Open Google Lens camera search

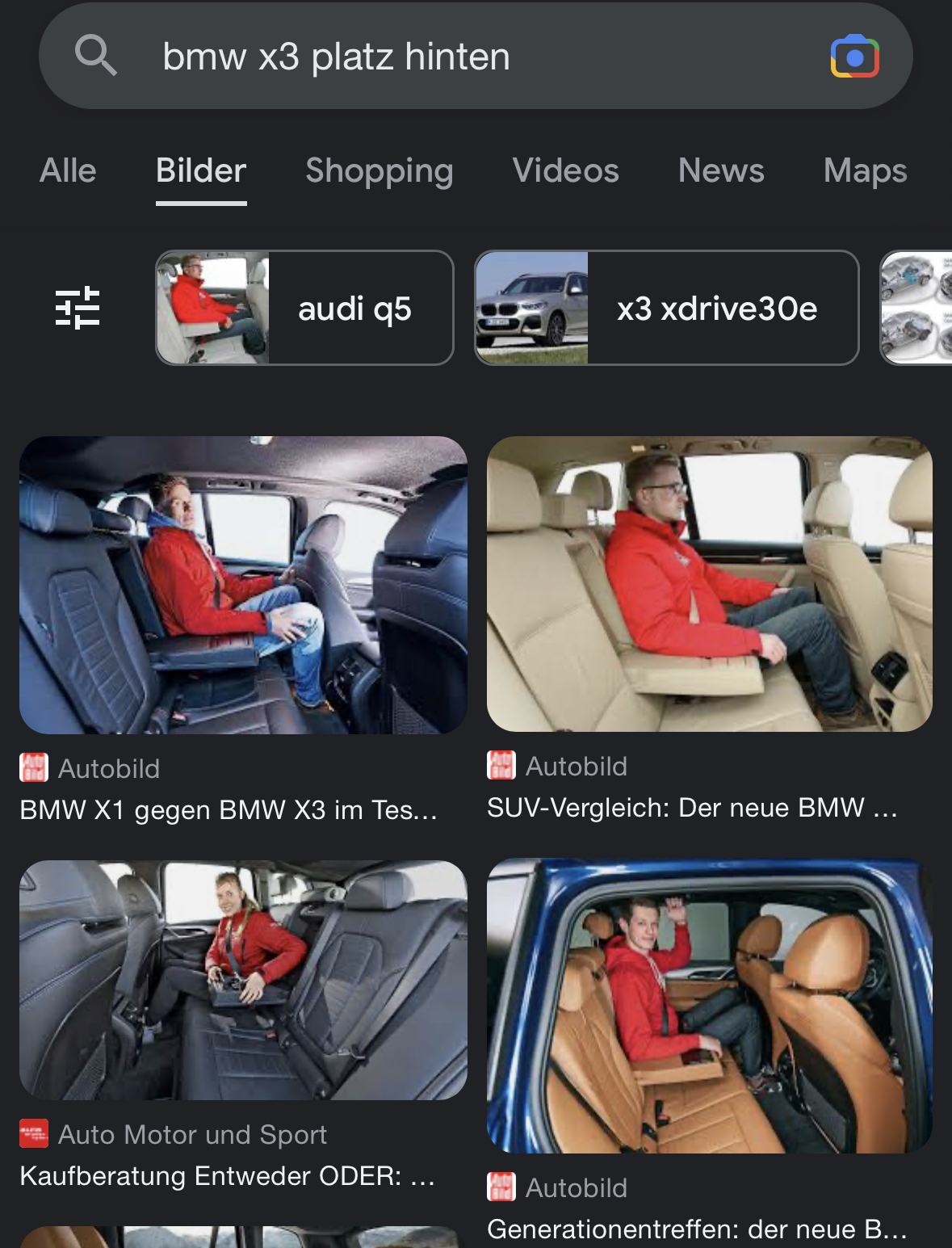(854, 57)
